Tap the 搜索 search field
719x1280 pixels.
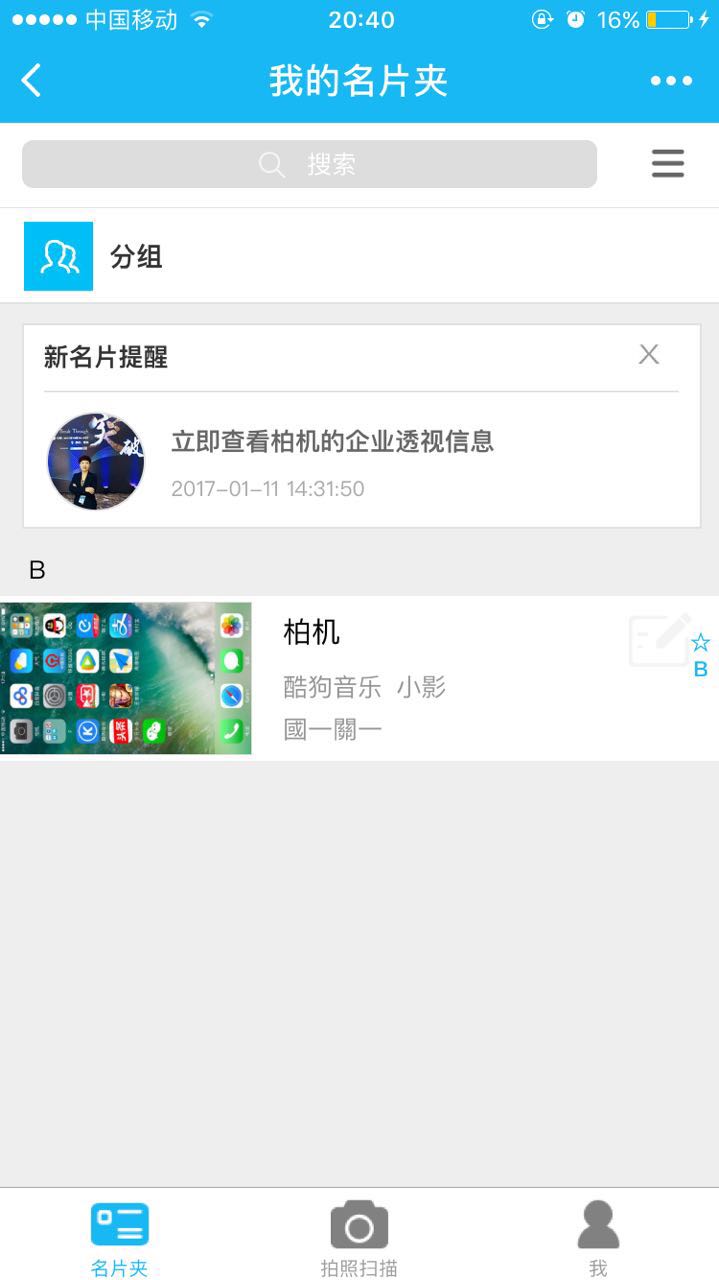309,164
